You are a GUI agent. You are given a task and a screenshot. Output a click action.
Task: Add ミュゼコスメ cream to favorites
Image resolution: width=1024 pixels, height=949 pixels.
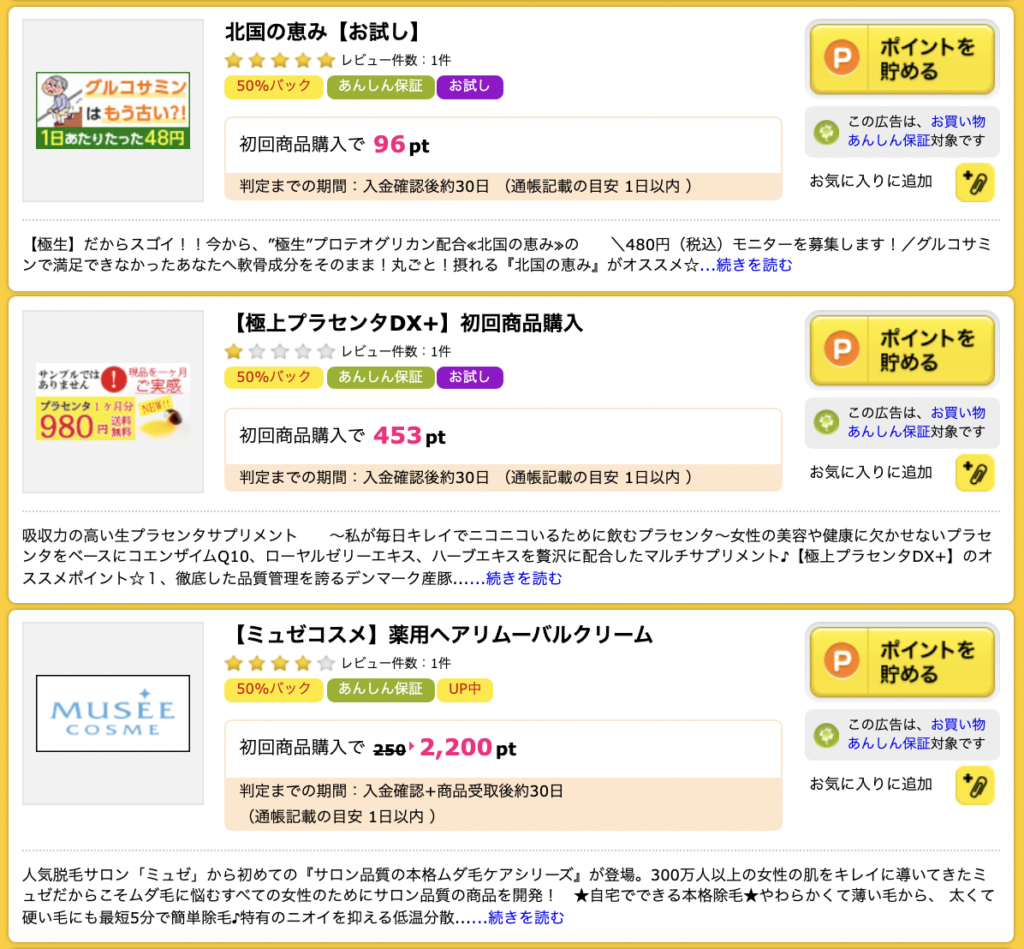click(x=974, y=785)
